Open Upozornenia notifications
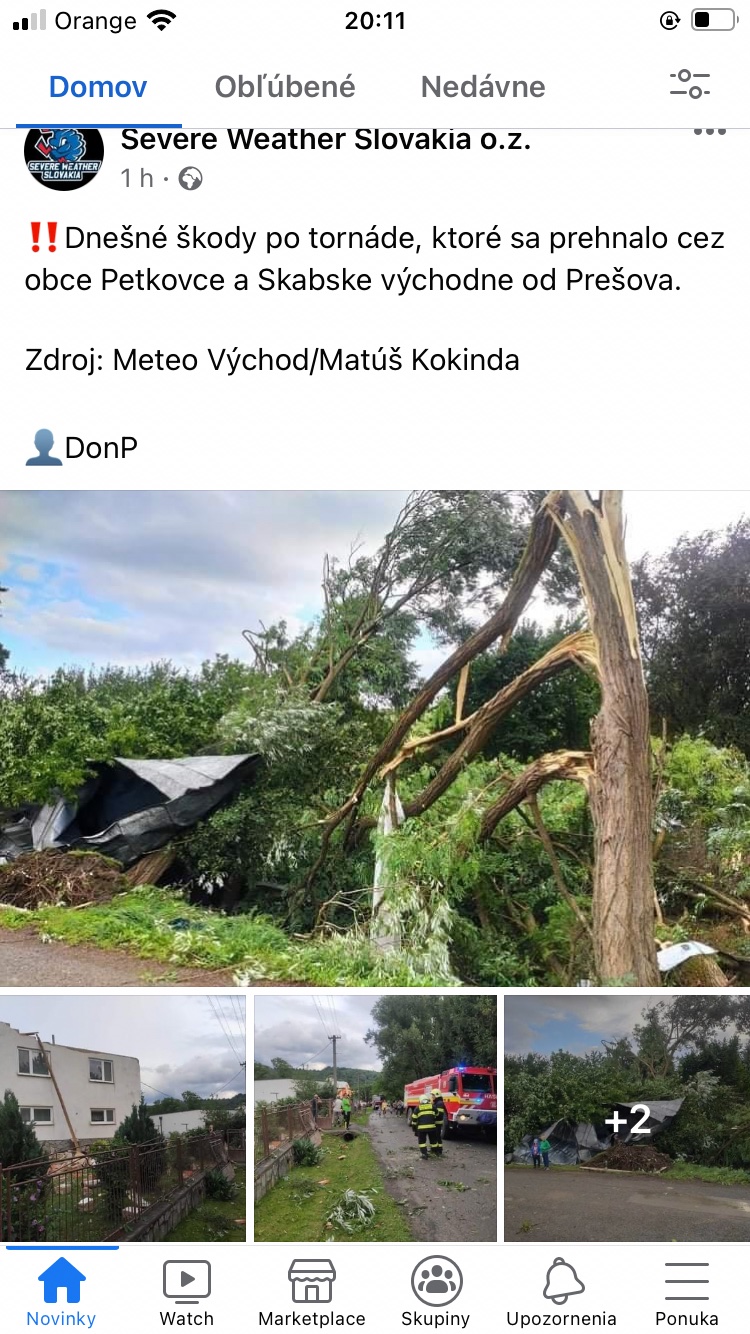The width and height of the screenshot is (750, 1334). 561,1292
